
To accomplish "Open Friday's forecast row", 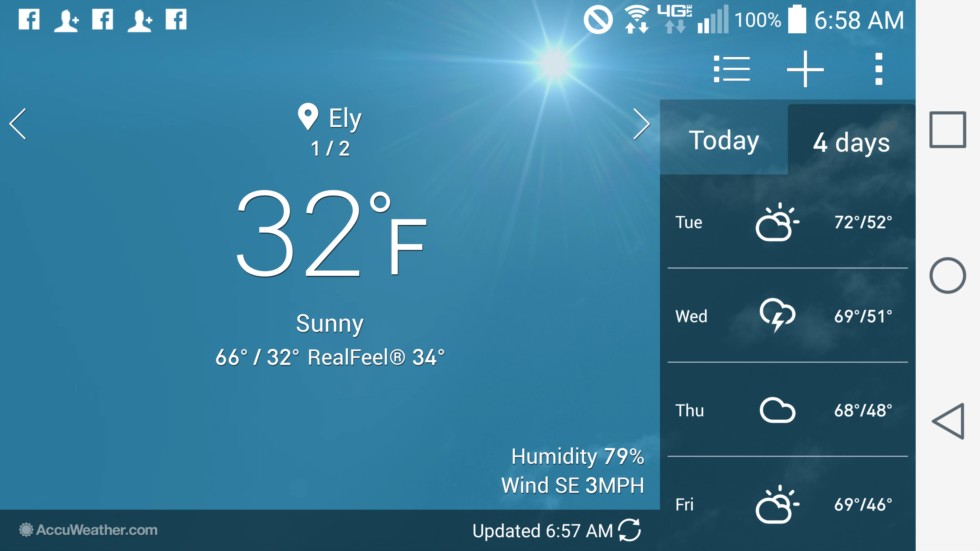I will [x=787, y=505].
